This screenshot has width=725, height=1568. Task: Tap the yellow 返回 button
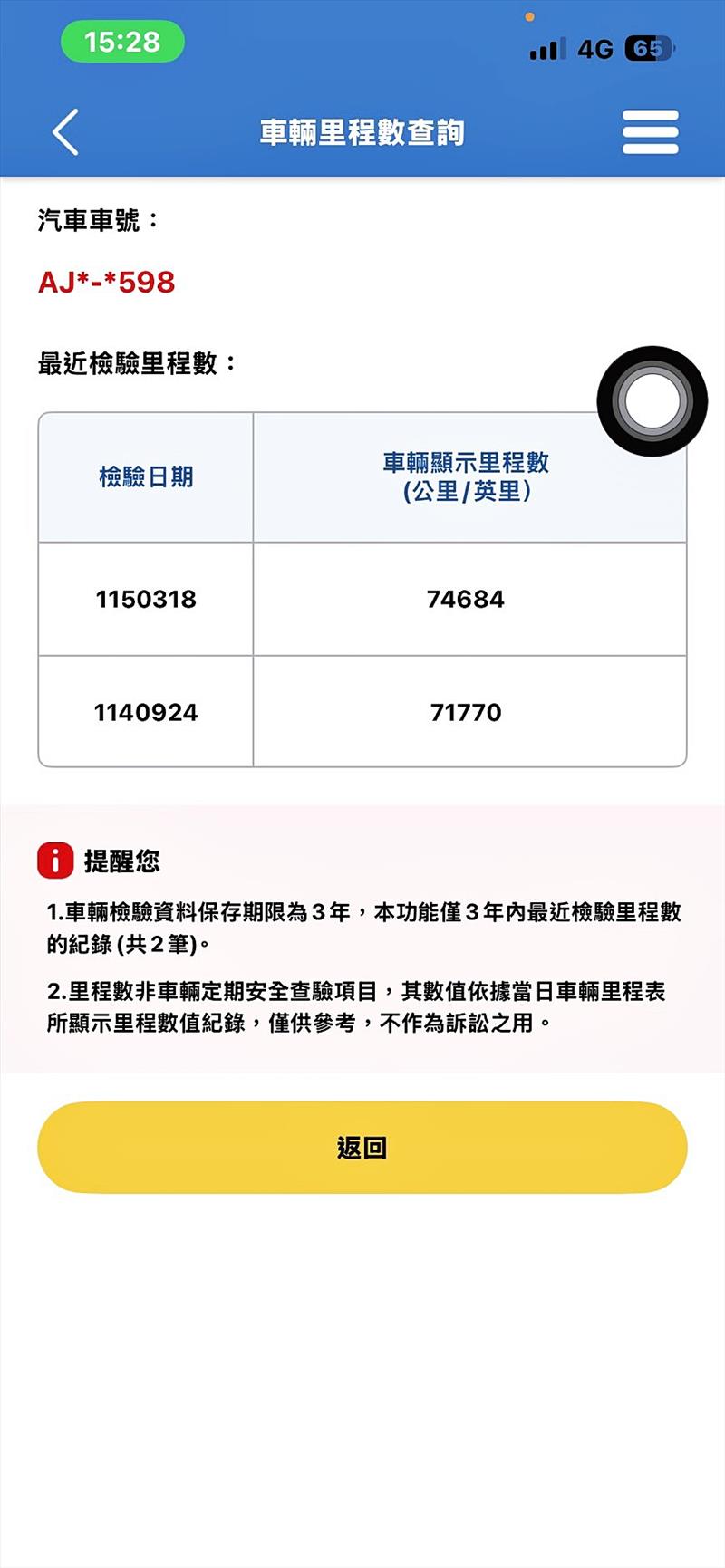tap(362, 1147)
